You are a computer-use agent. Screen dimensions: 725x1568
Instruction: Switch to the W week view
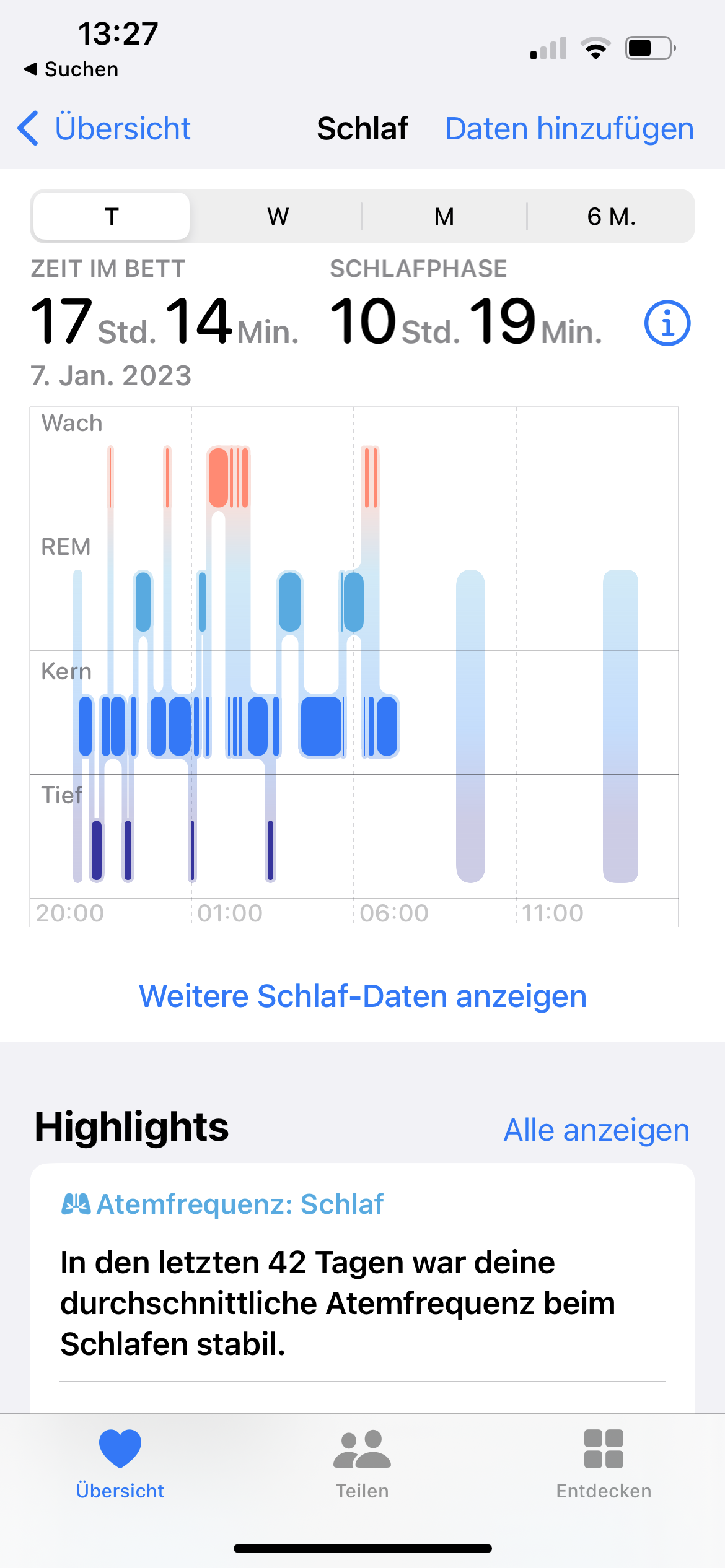click(278, 217)
